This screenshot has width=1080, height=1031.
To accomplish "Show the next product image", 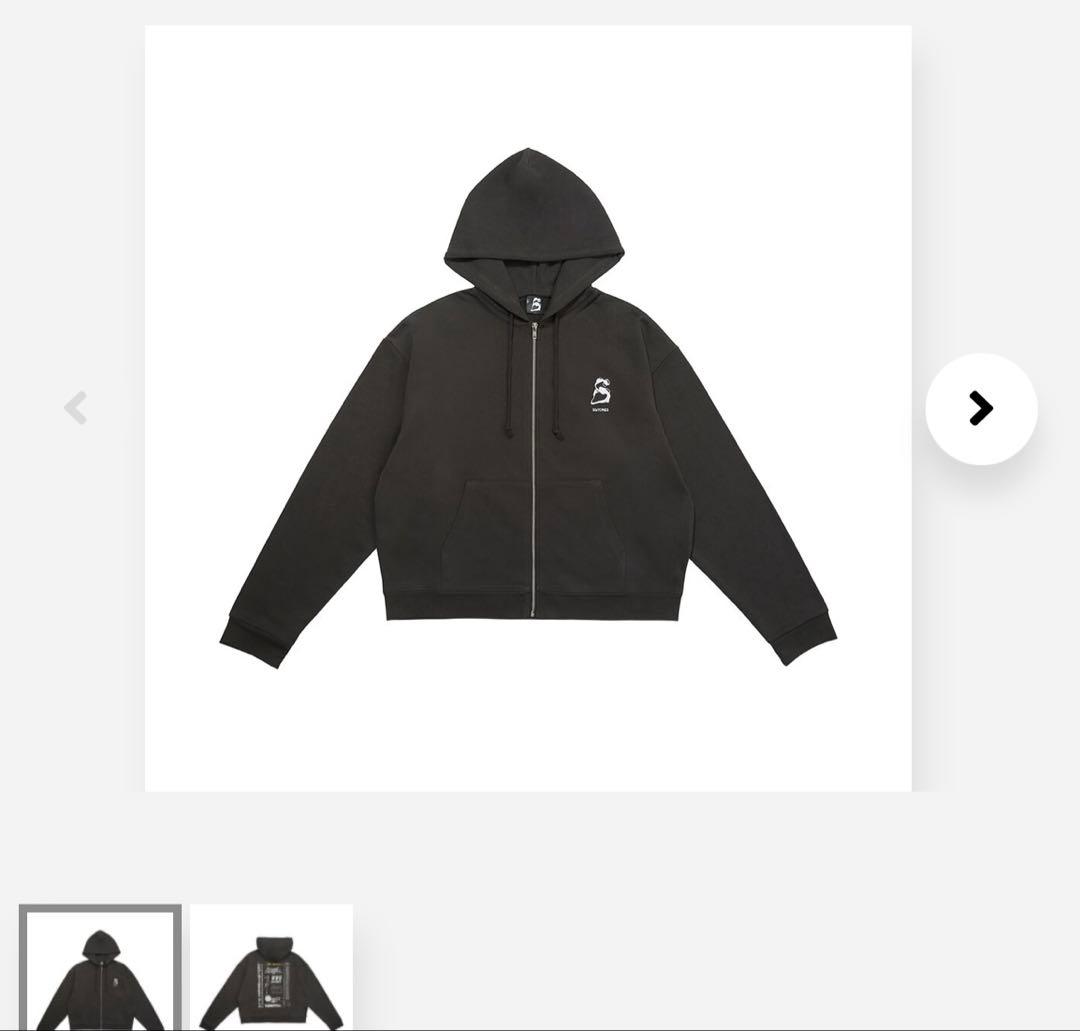I will (x=981, y=408).
